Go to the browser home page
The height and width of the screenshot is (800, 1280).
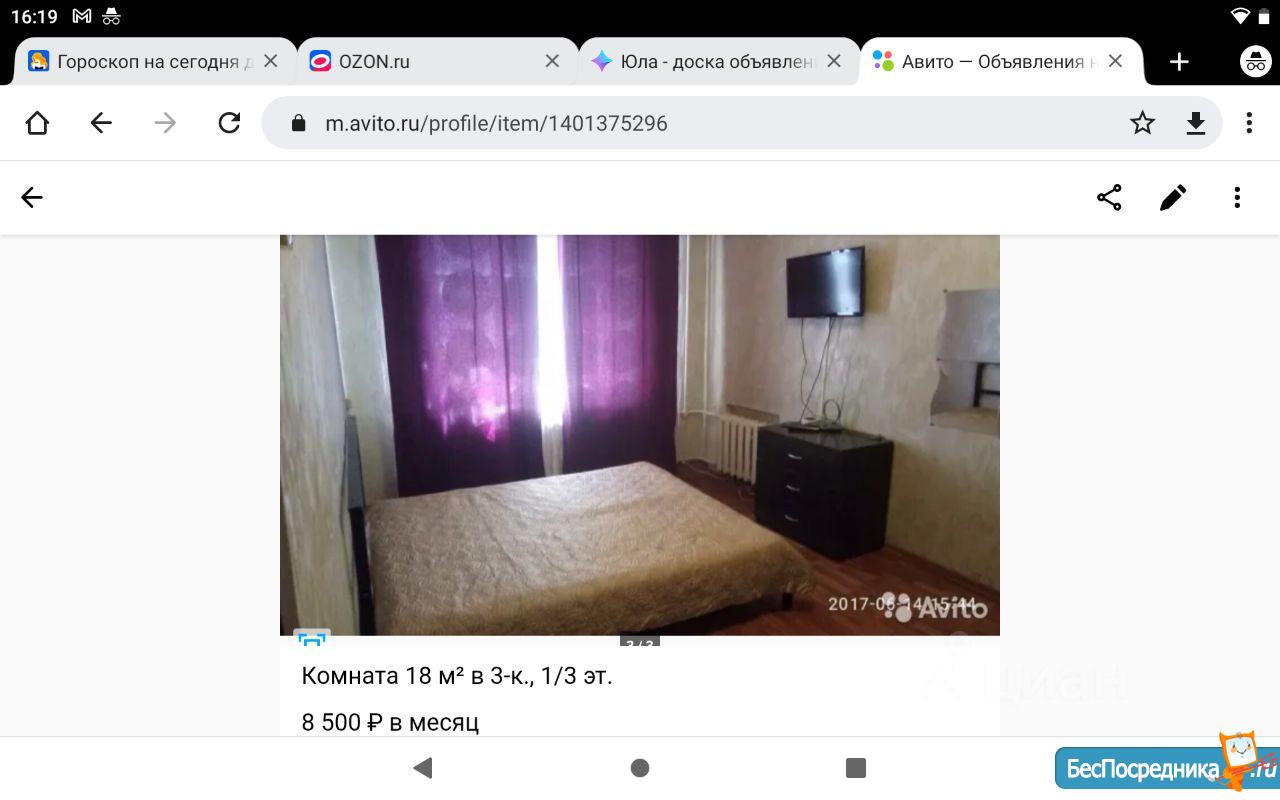pos(37,123)
